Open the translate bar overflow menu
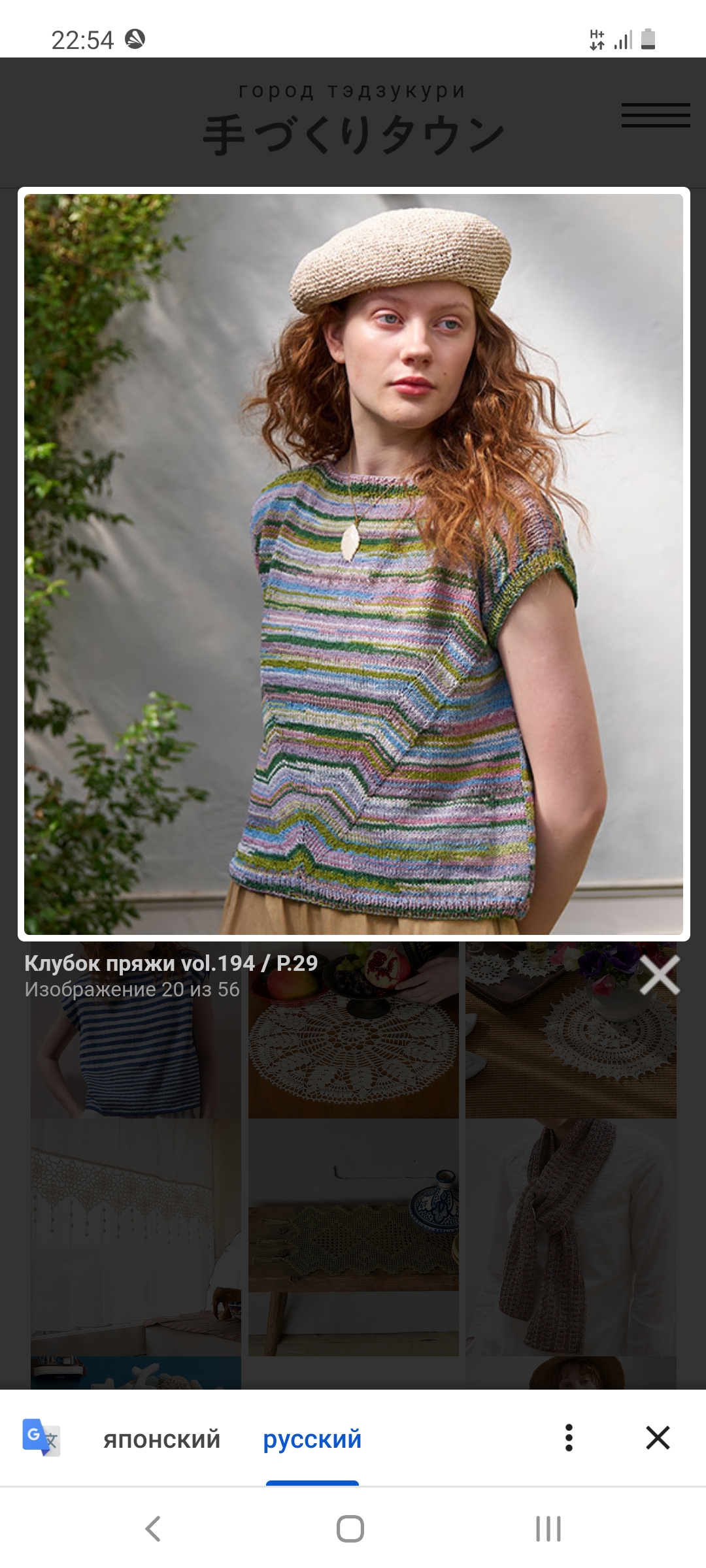Screen dimensions: 706x1568 point(569,1438)
